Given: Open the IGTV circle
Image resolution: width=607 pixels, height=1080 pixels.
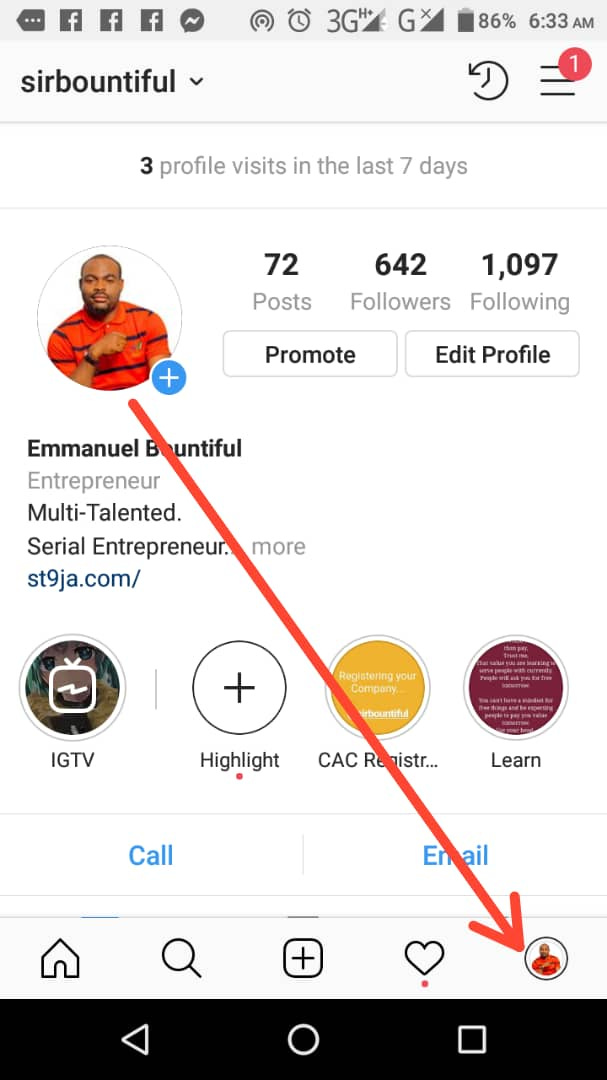Looking at the screenshot, I should (72, 688).
